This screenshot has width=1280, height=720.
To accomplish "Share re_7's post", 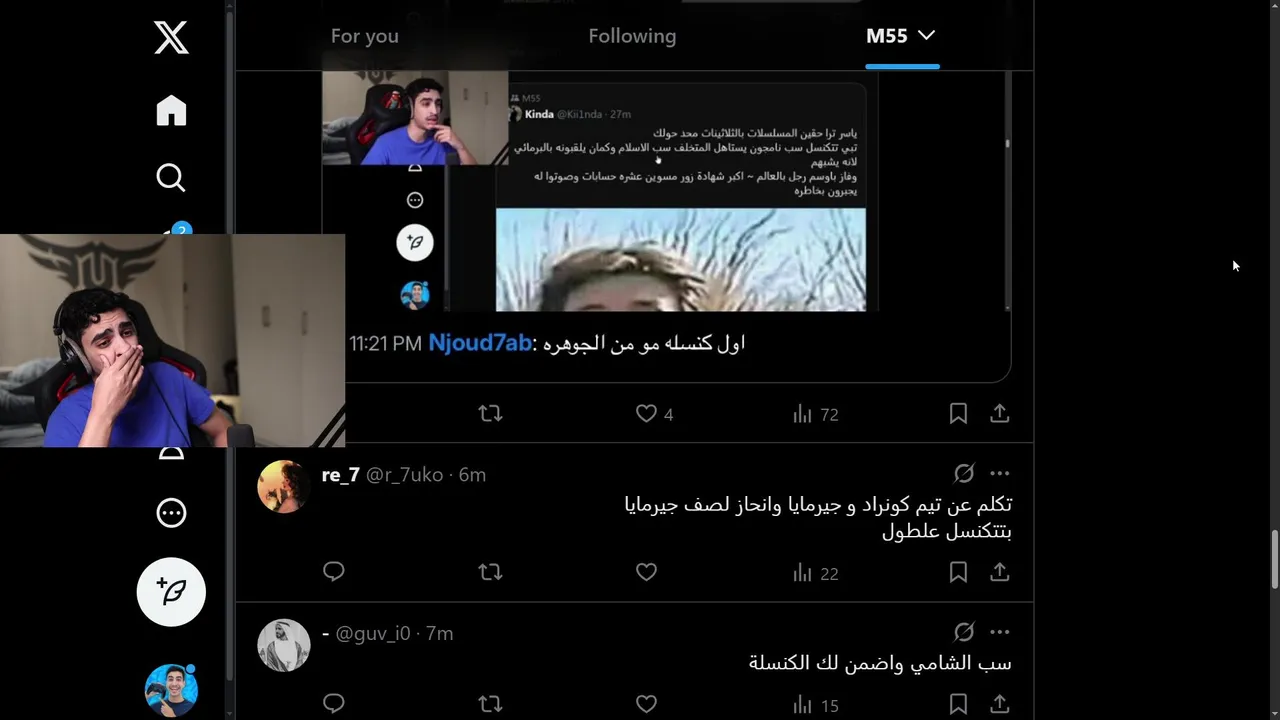I will pos(999,572).
